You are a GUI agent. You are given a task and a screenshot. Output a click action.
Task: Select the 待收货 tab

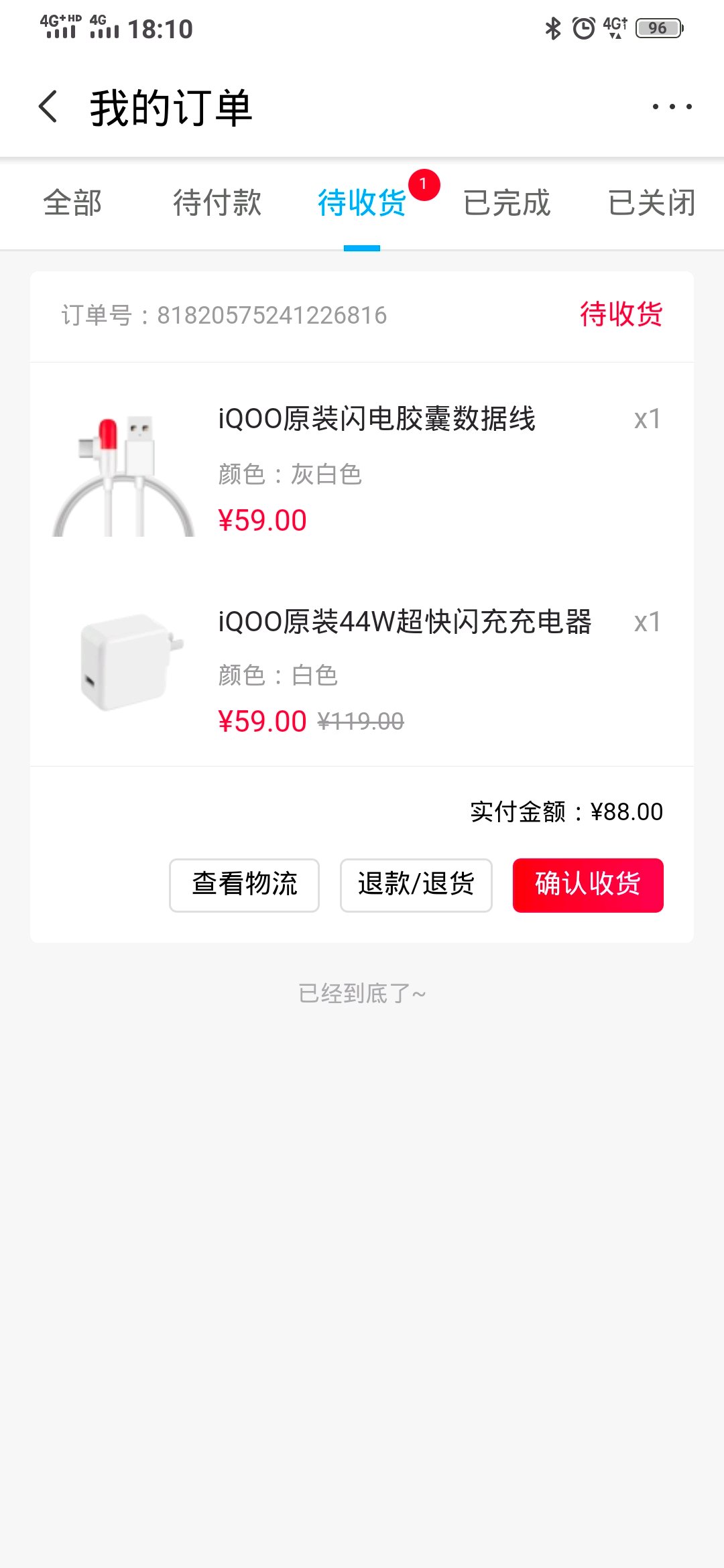point(362,203)
